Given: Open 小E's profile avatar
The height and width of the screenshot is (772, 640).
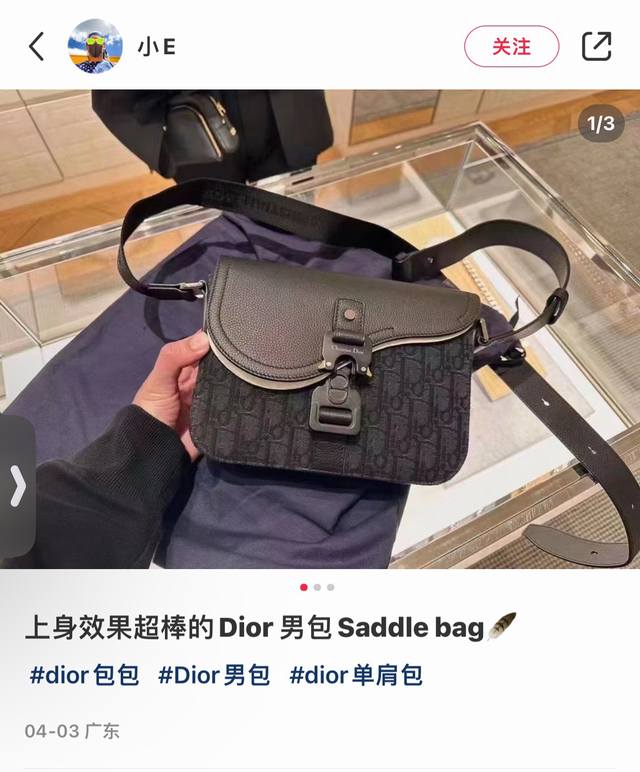Looking at the screenshot, I should point(95,46).
